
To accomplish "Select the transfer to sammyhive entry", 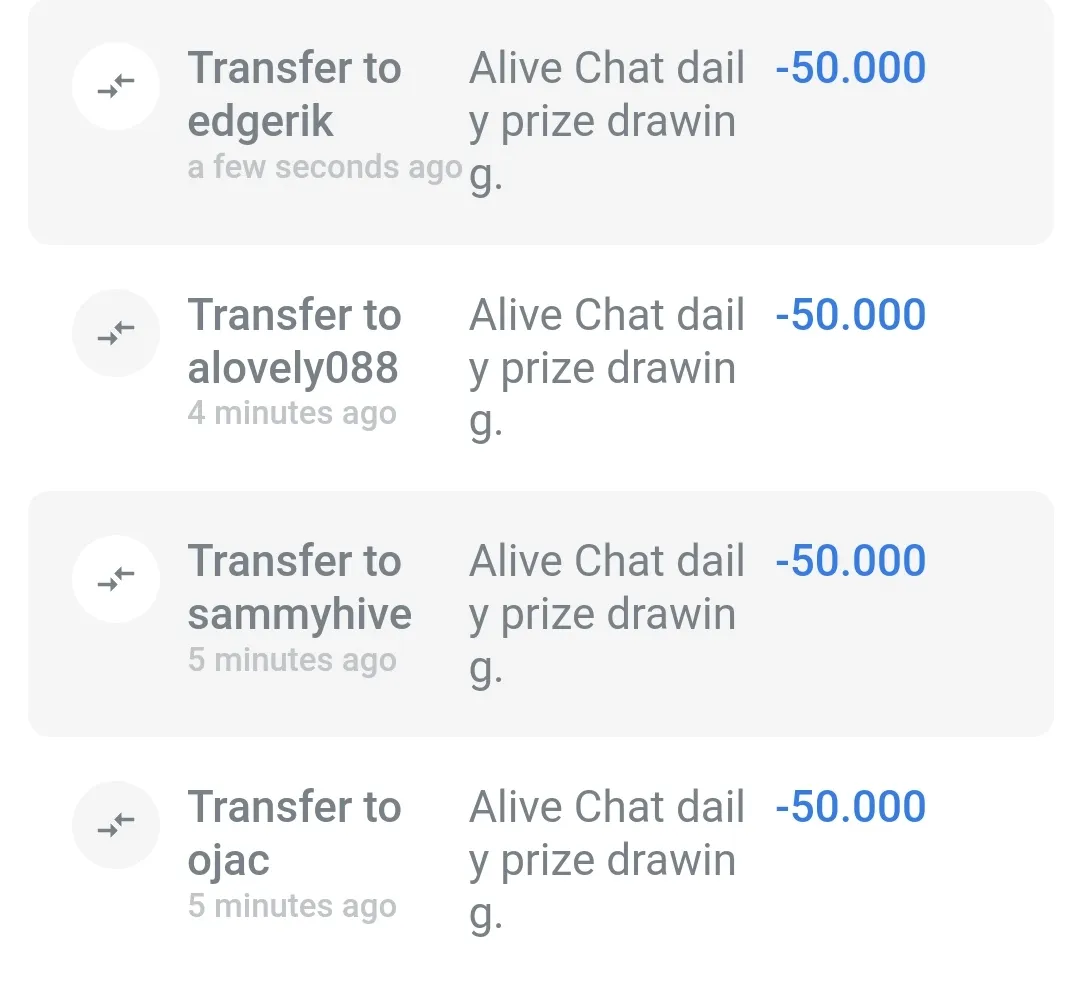I will [540, 614].
